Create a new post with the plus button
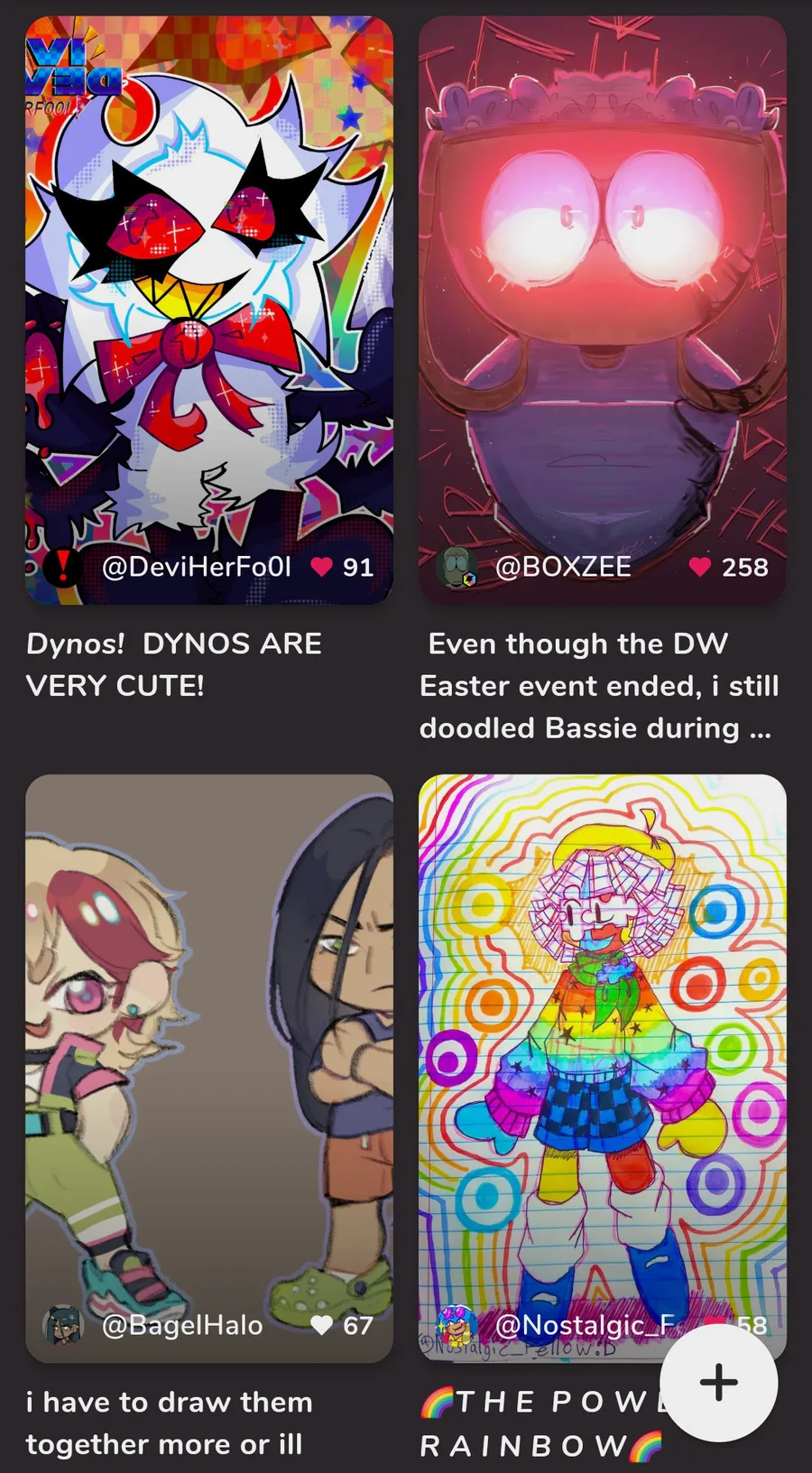 click(x=719, y=1383)
